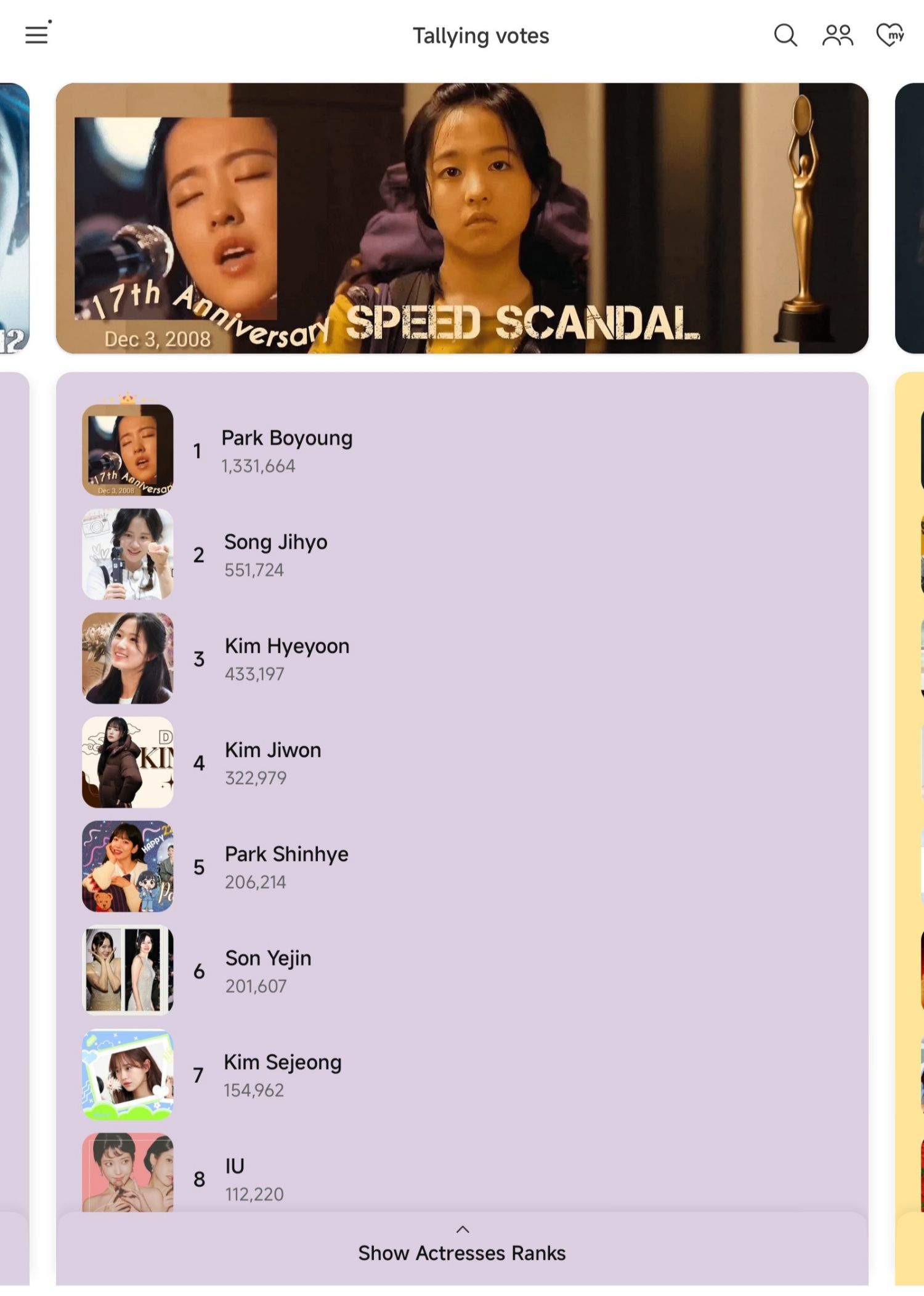Open the search icon
This screenshot has width=924, height=1296.
tap(785, 35)
